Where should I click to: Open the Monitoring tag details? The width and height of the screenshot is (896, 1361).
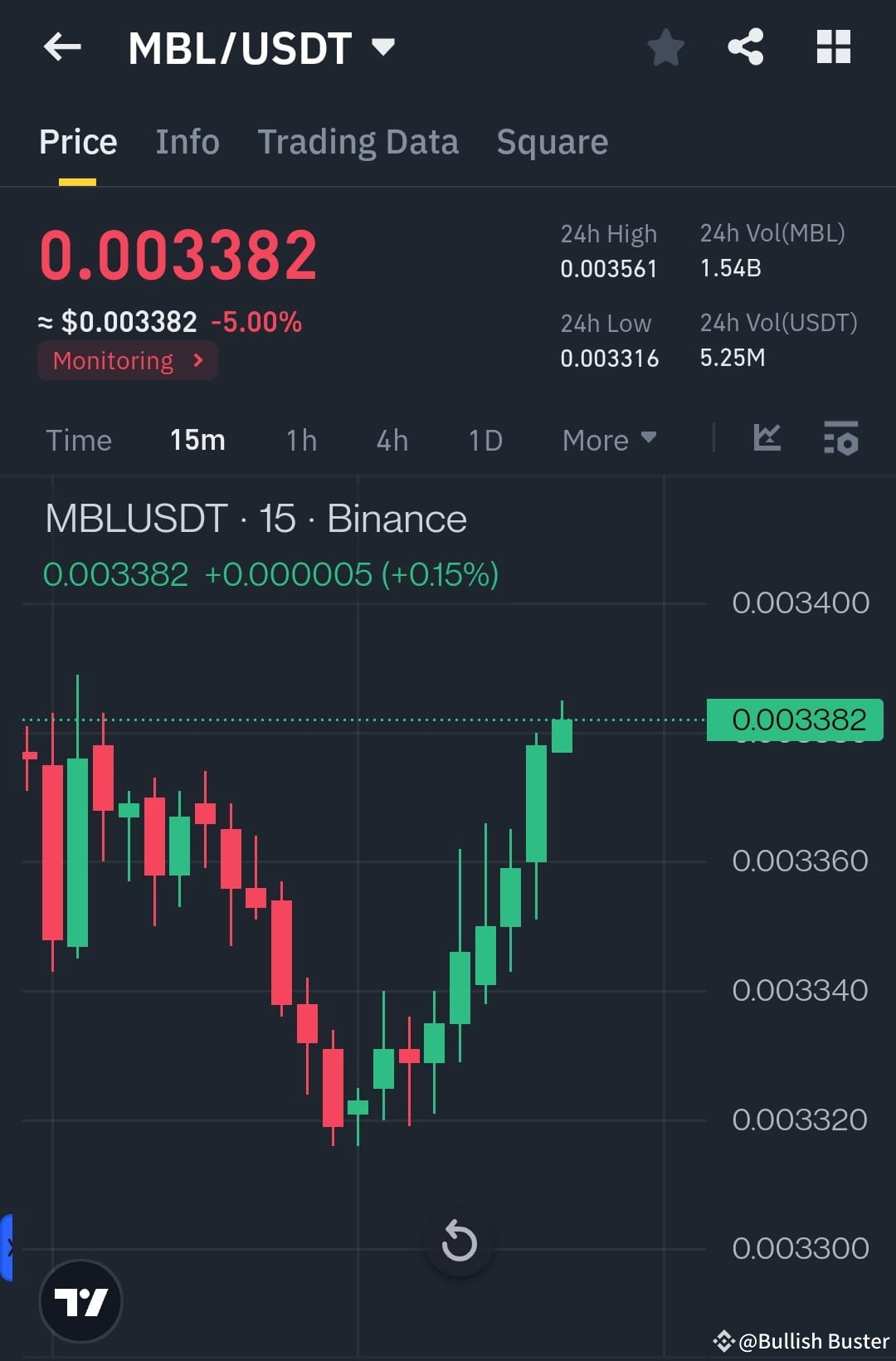126,360
